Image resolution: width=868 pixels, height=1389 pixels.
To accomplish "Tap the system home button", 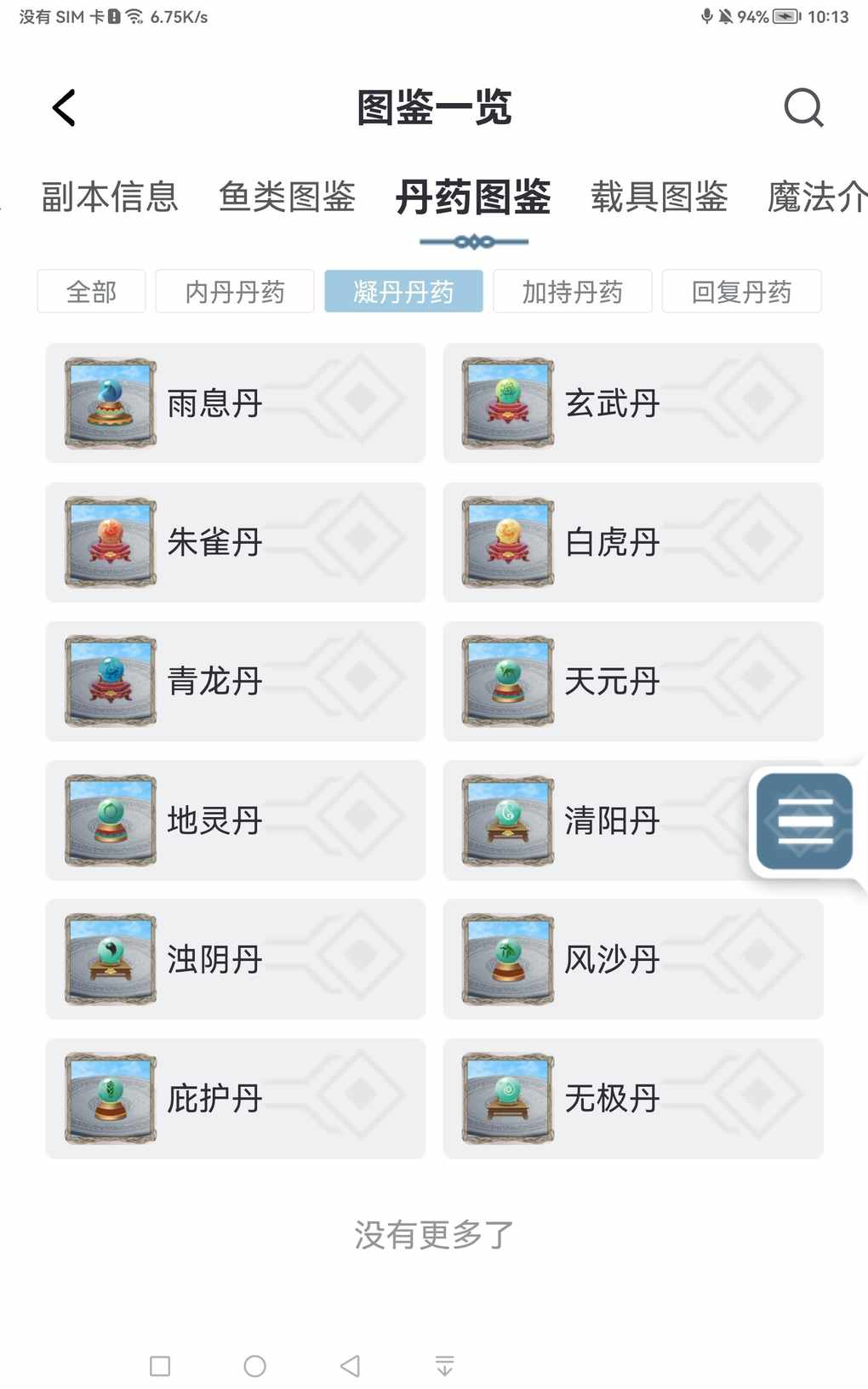I will pyautogui.click(x=254, y=1366).
